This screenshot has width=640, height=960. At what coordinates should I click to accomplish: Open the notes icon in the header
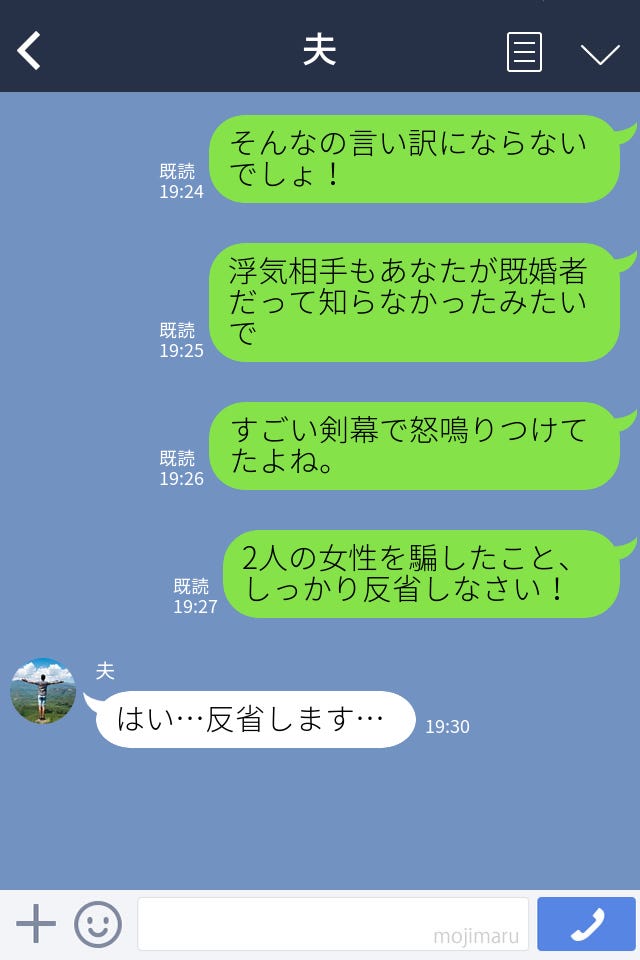click(x=524, y=52)
